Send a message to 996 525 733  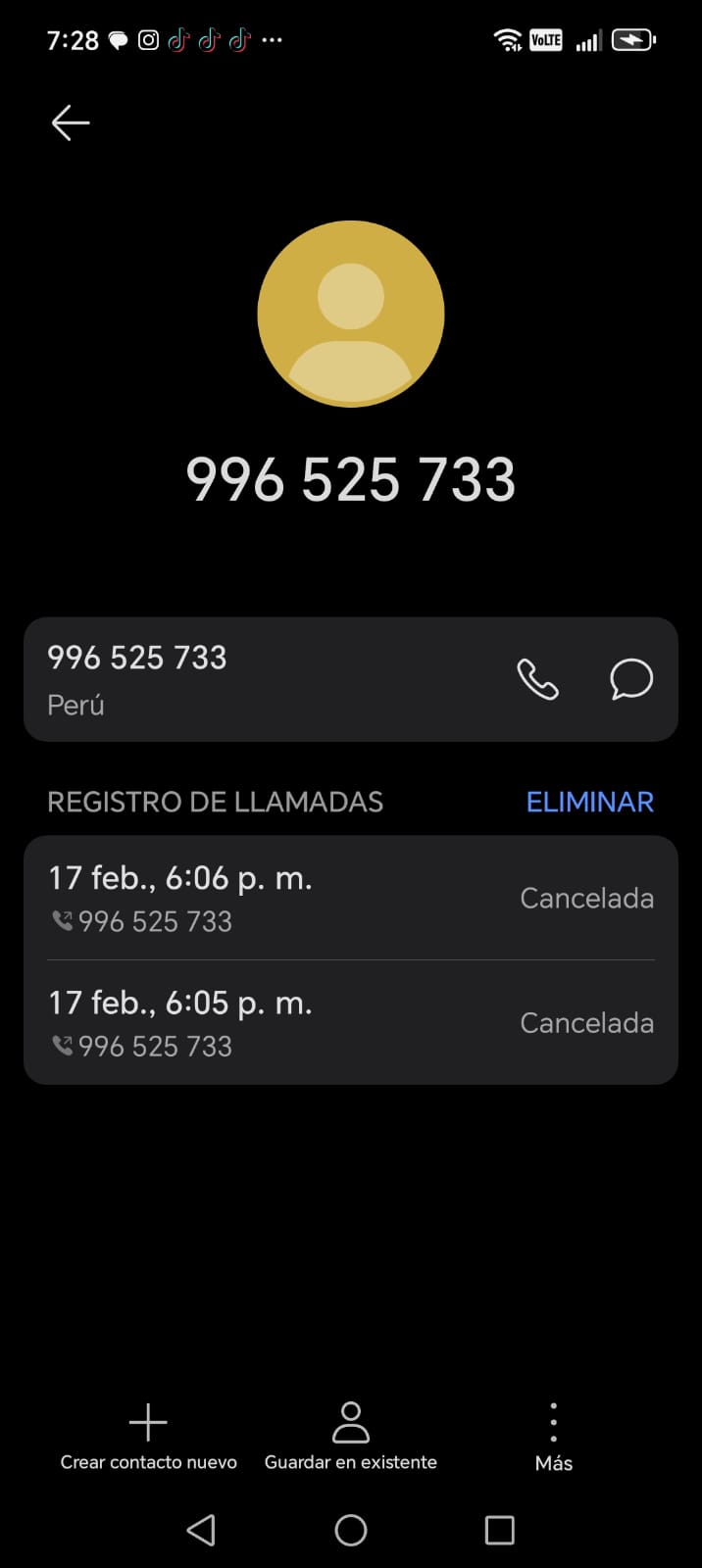pos(631,679)
